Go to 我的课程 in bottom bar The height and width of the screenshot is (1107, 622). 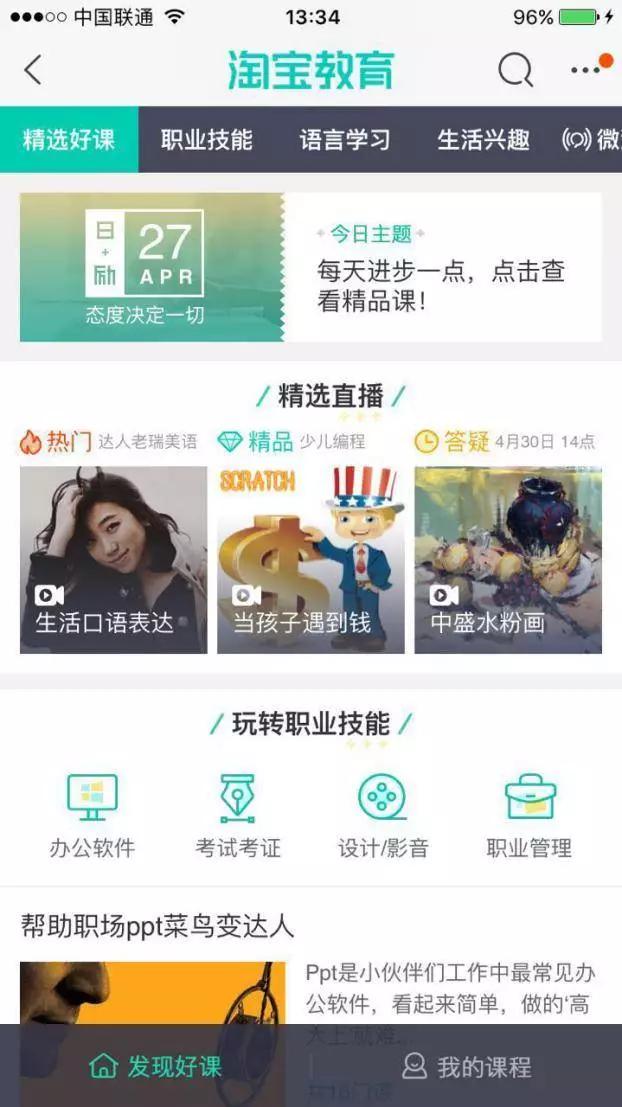pos(466,1067)
